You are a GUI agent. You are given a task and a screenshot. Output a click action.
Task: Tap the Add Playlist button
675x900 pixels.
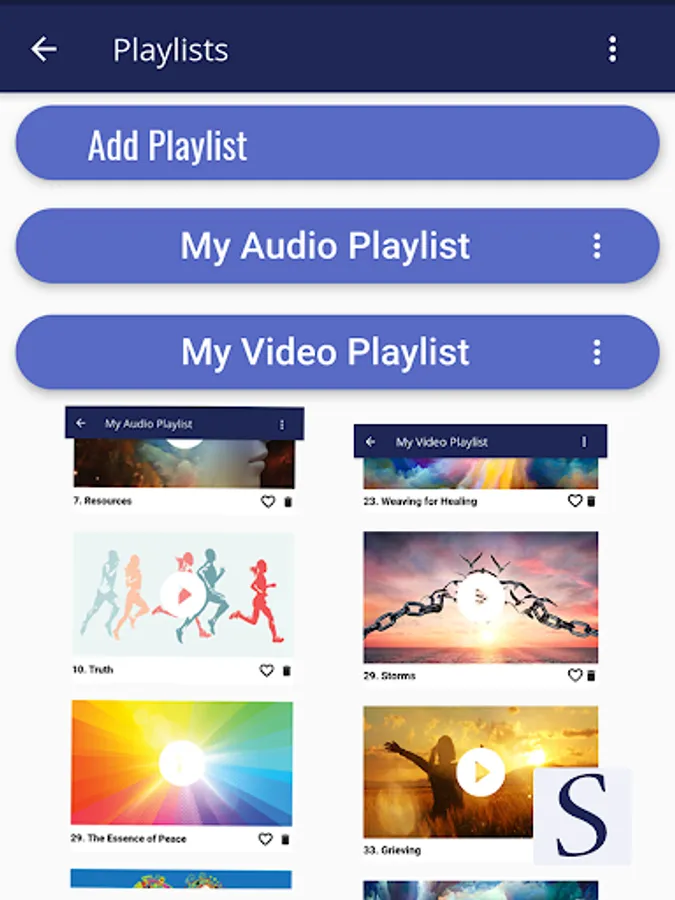click(338, 143)
